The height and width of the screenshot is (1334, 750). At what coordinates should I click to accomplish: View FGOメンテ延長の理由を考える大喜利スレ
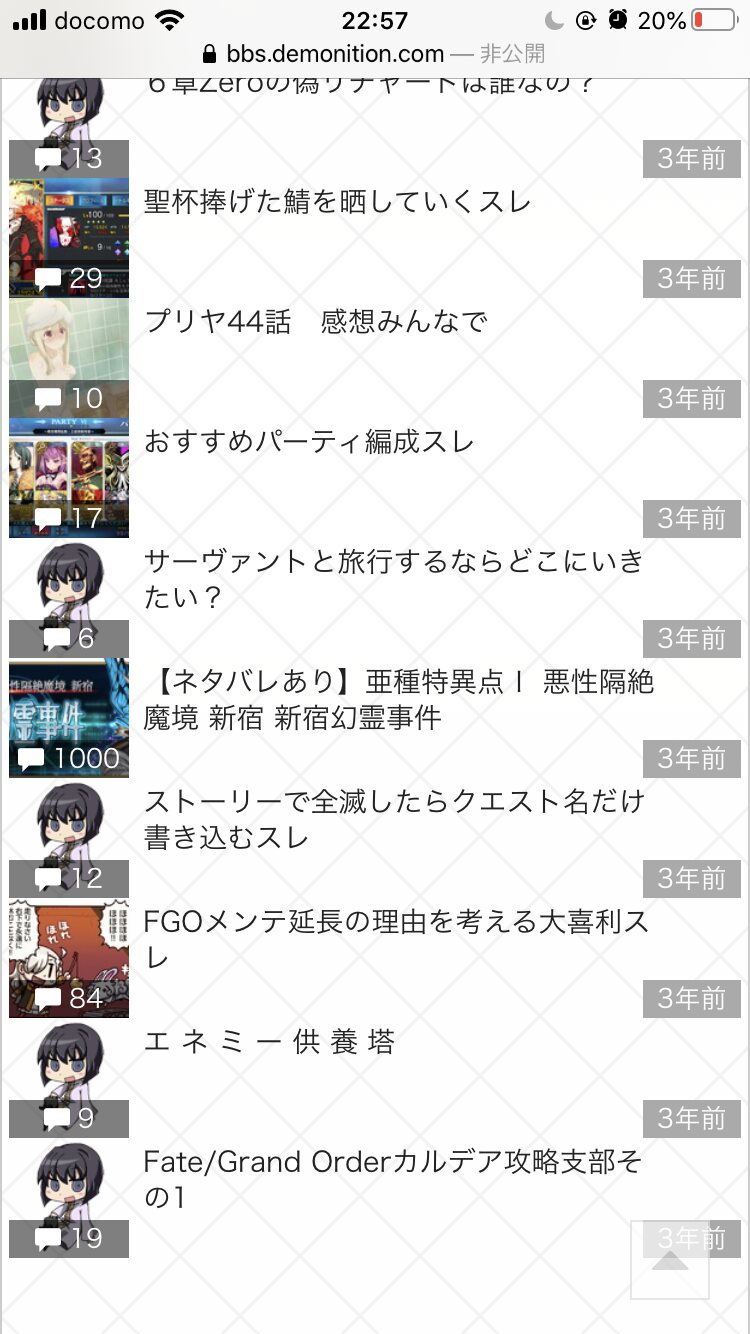396,940
